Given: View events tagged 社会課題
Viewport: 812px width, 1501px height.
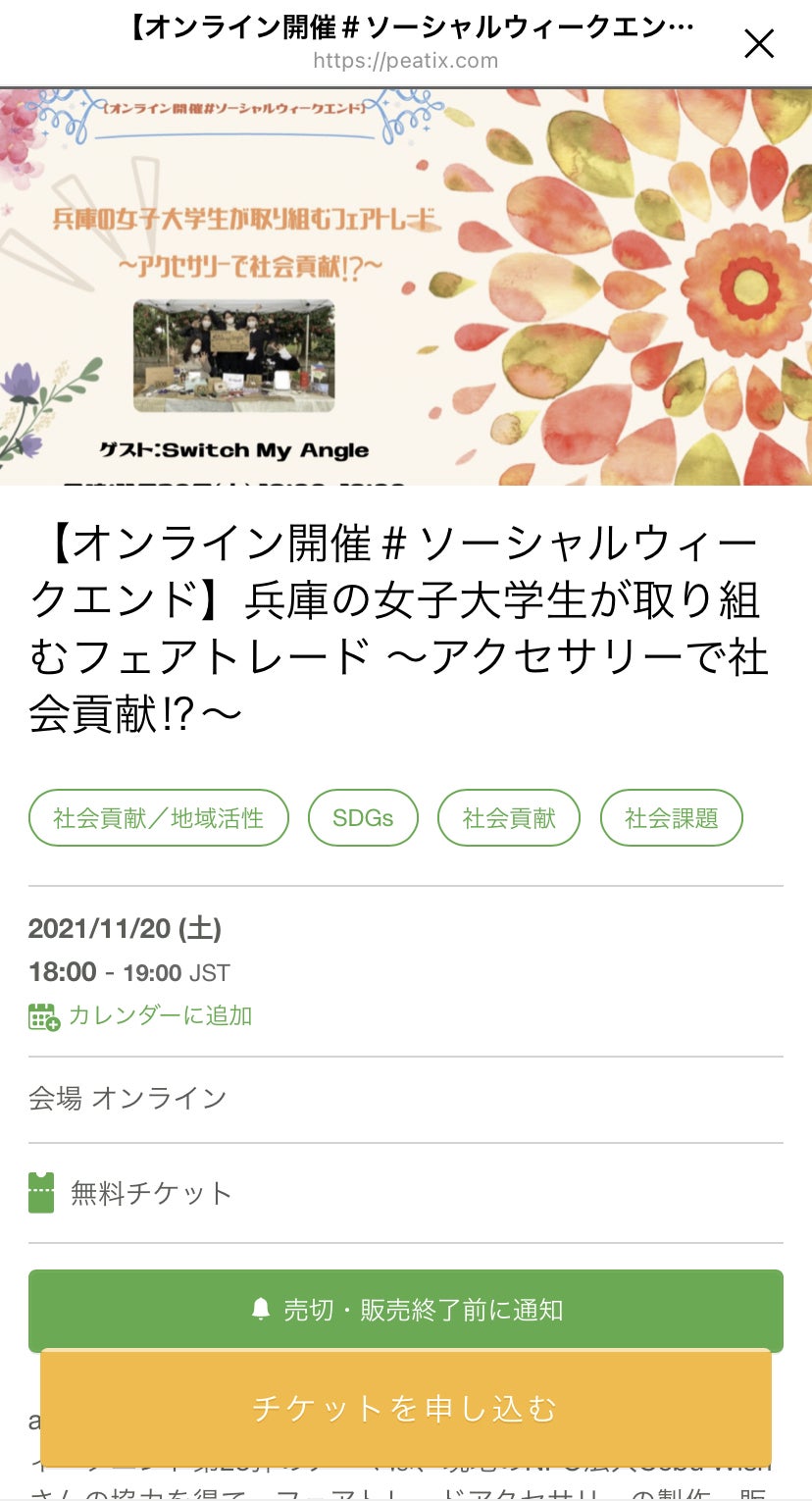Looking at the screenshot, I should tap(672, 818).
